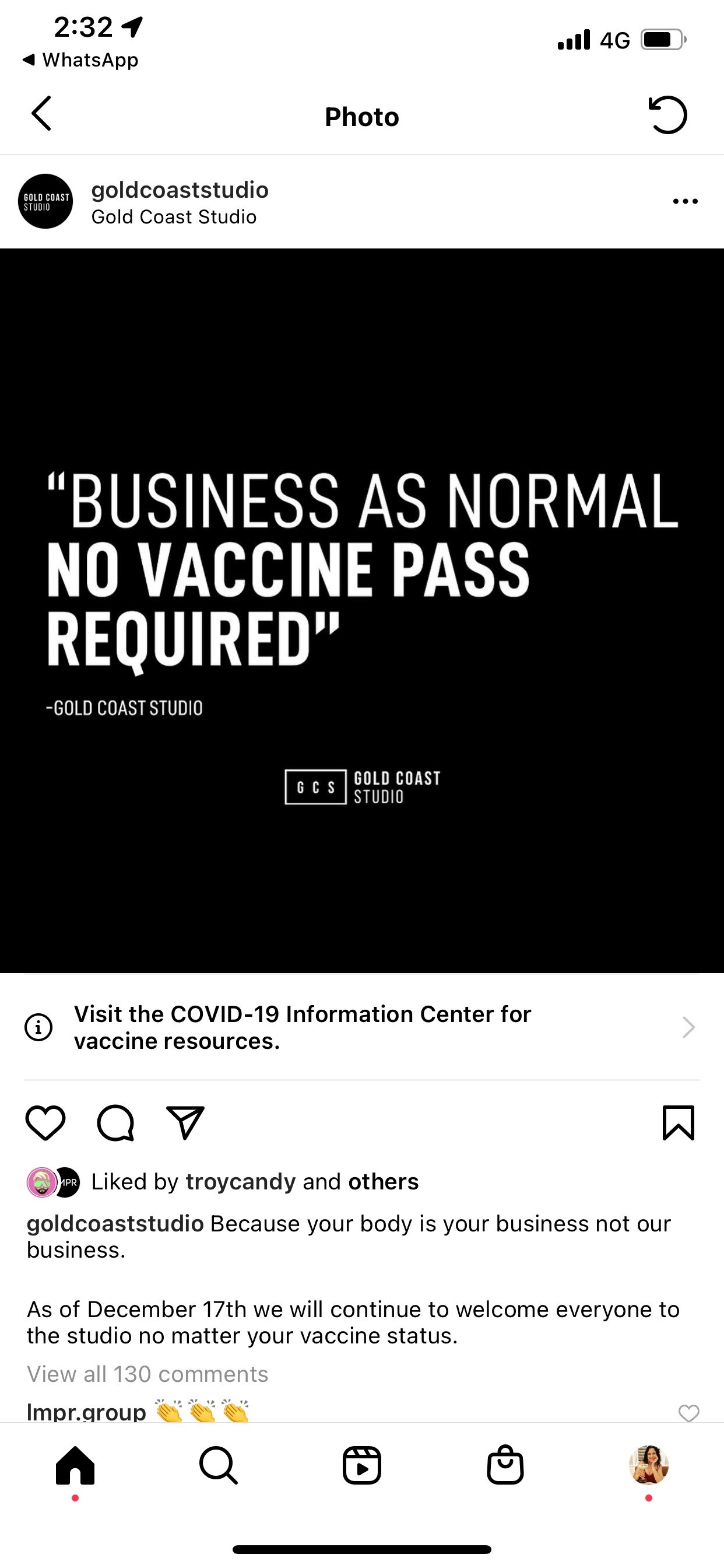The image size is (724, 1568).
Task: See the others who liked this post
Action: pyautogui.click(x=384, y=1181)
